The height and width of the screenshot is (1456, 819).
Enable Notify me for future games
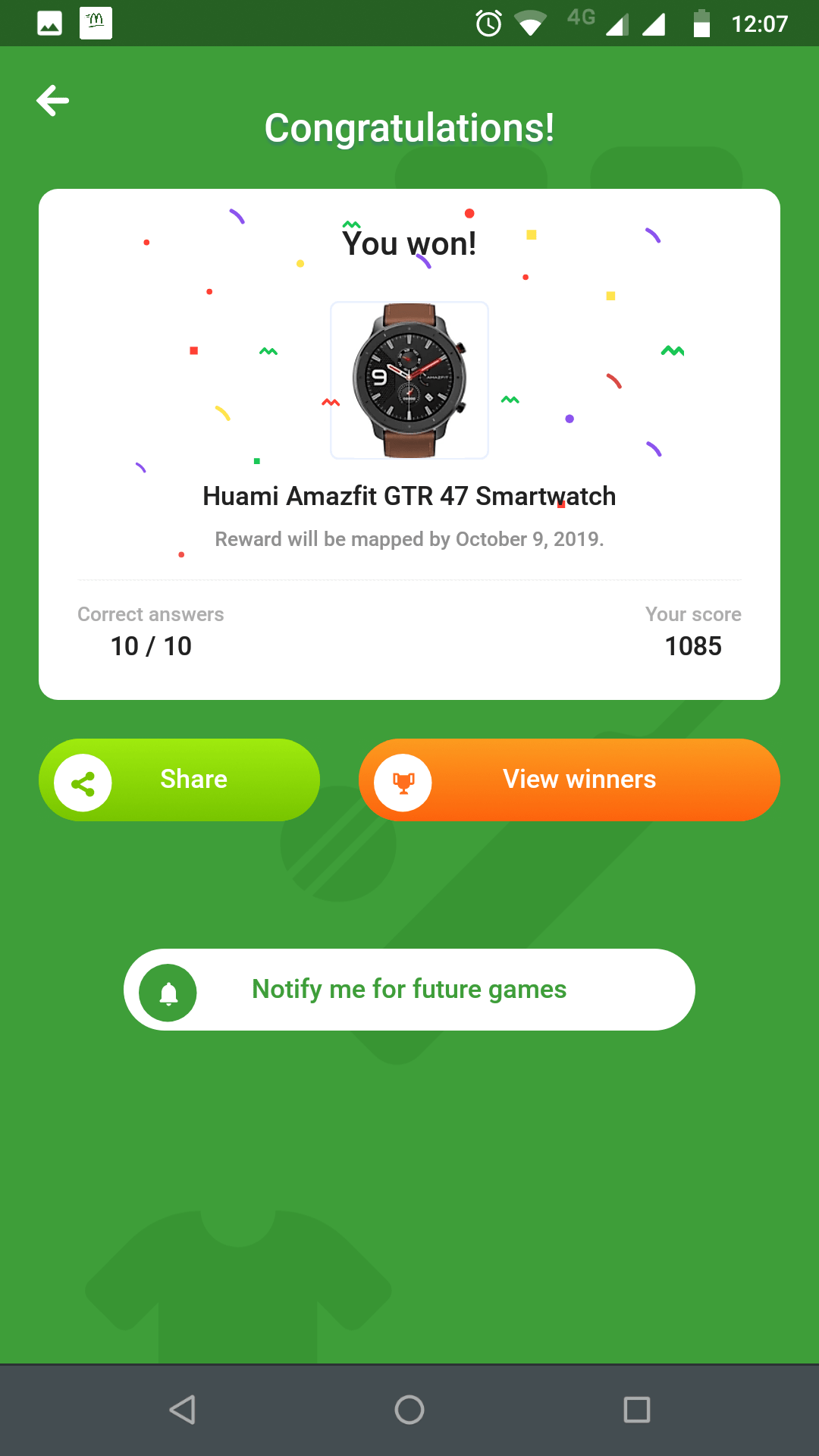coord(409,990)
